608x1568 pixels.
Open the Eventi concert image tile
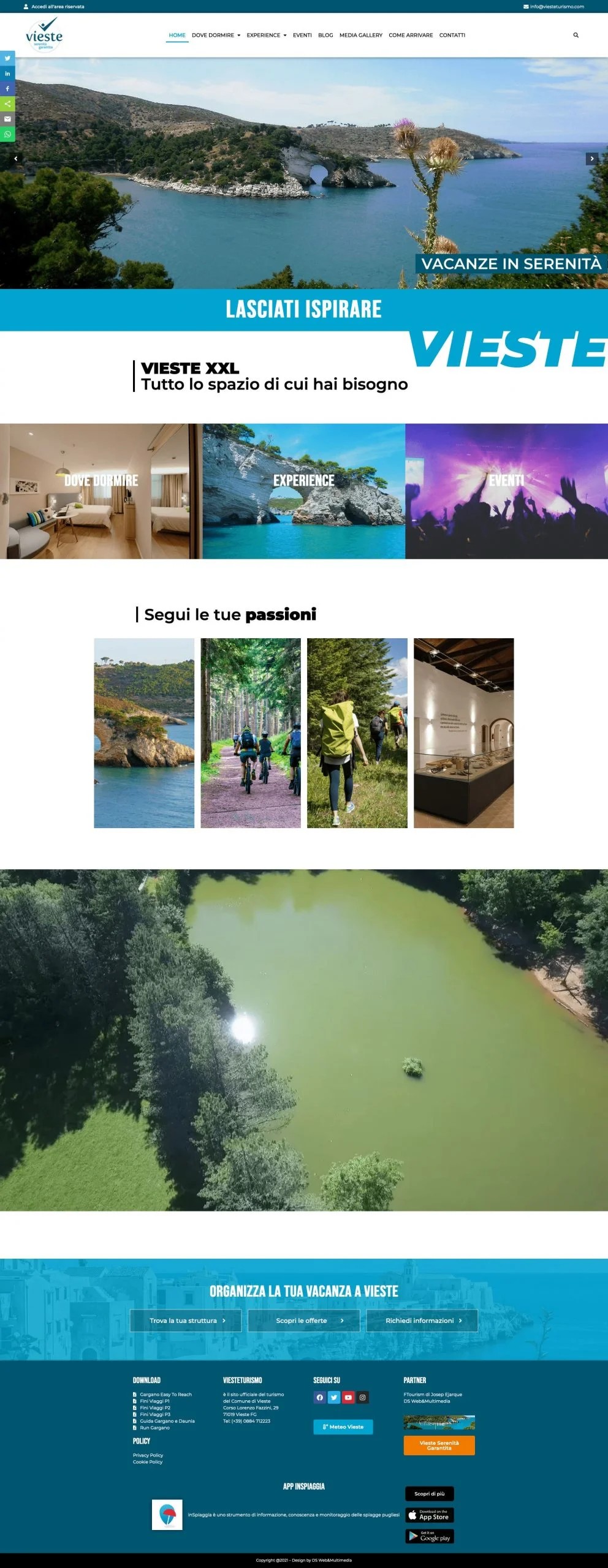(x=506, y=491)
